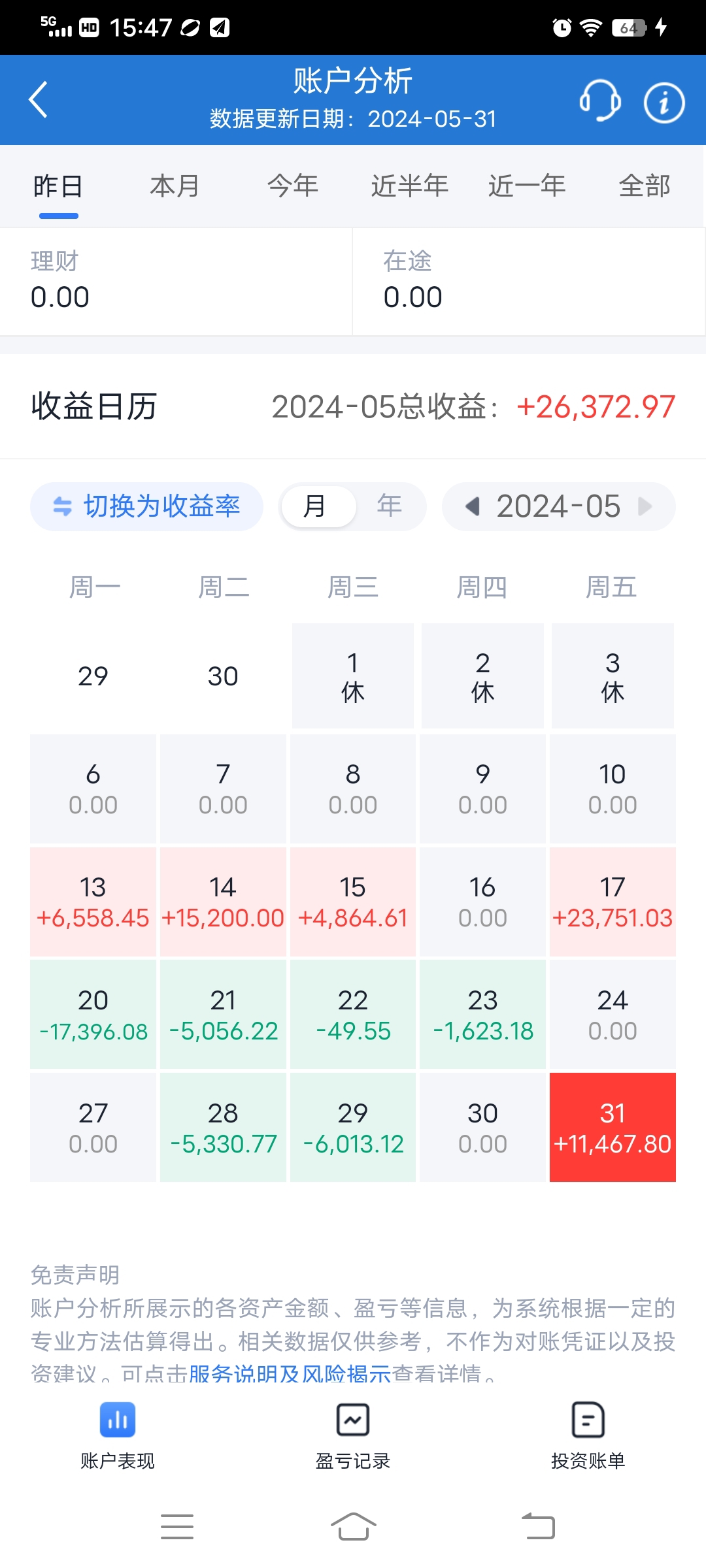
Task: Tap the Android home navigation button
Action: [x=352, y=1527]
